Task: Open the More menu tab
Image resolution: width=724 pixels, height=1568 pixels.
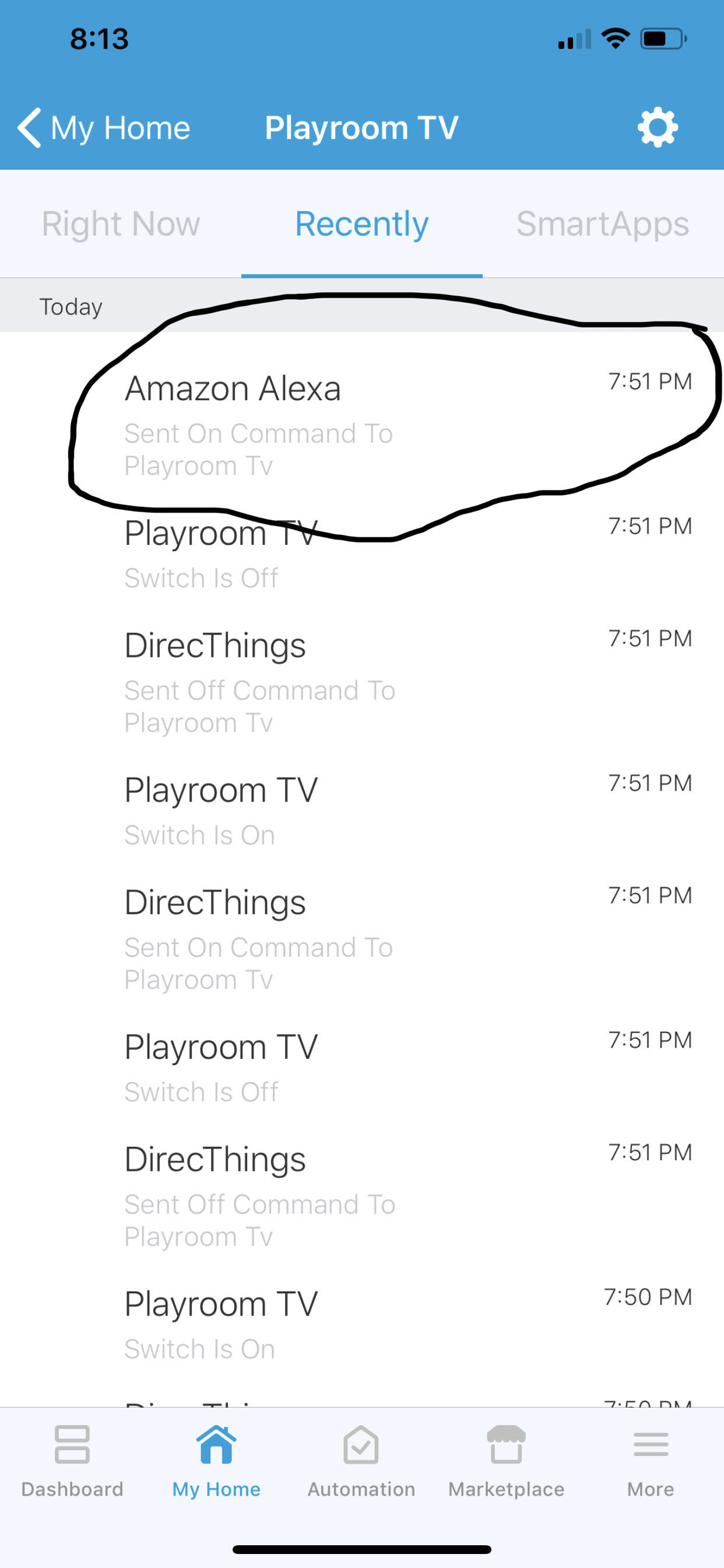Action: tap(651, 1461)
